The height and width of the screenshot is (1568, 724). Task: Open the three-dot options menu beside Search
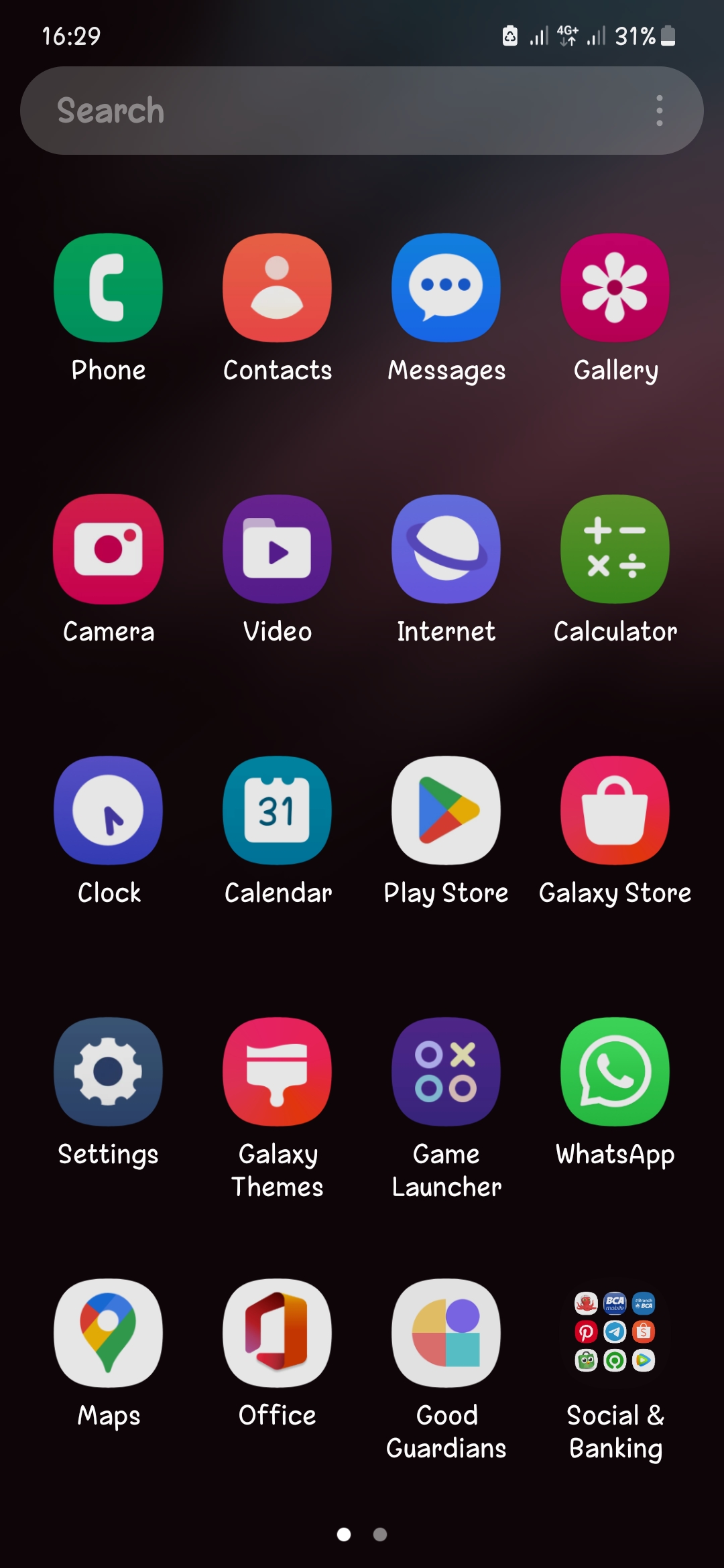pyautogui.click(x=660, y=110)
